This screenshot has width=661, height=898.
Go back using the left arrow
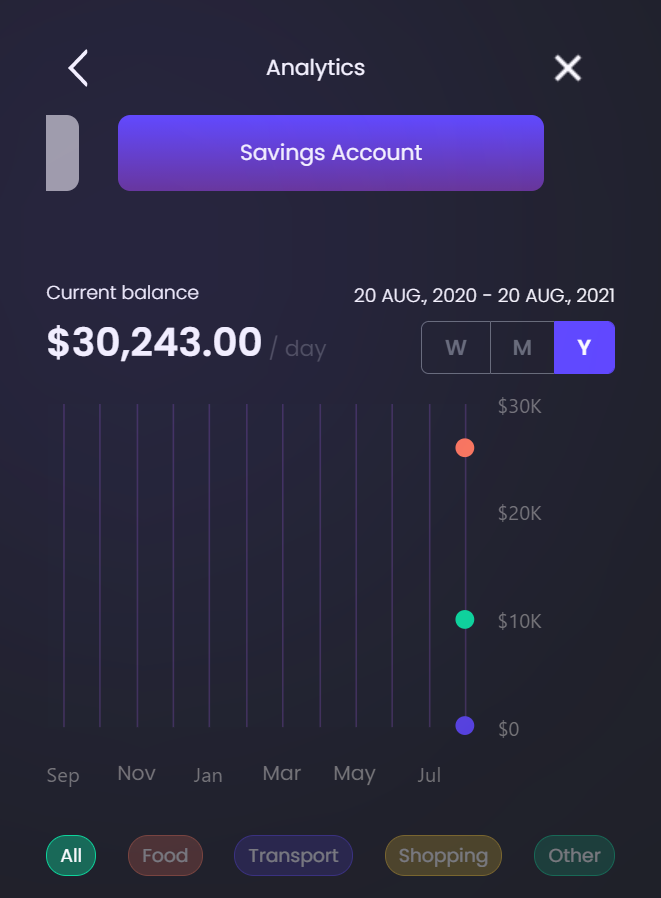click(x=78, y=68)
